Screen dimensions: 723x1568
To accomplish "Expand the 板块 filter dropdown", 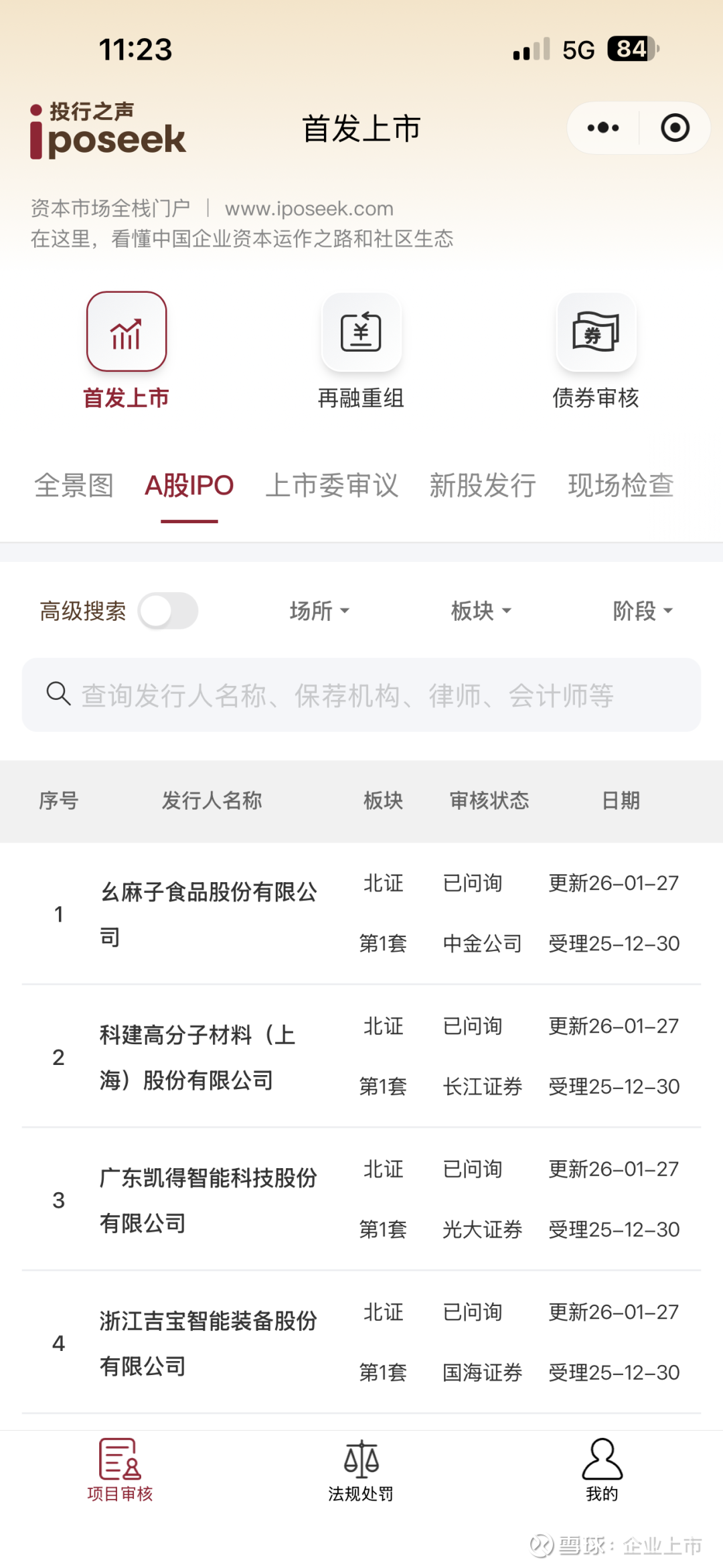I will pos(481,611).
